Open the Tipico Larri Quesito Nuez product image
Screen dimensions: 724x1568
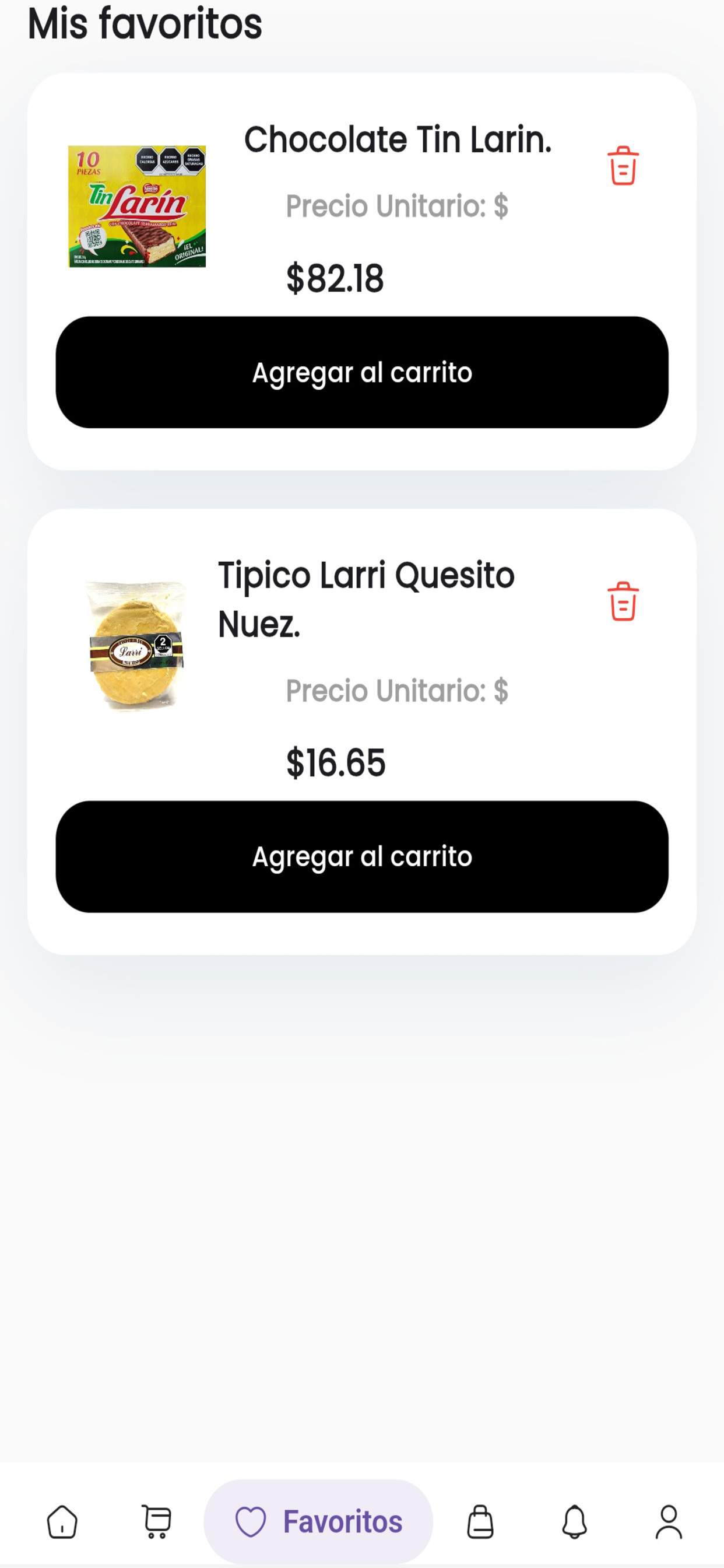tap(137, 646)
